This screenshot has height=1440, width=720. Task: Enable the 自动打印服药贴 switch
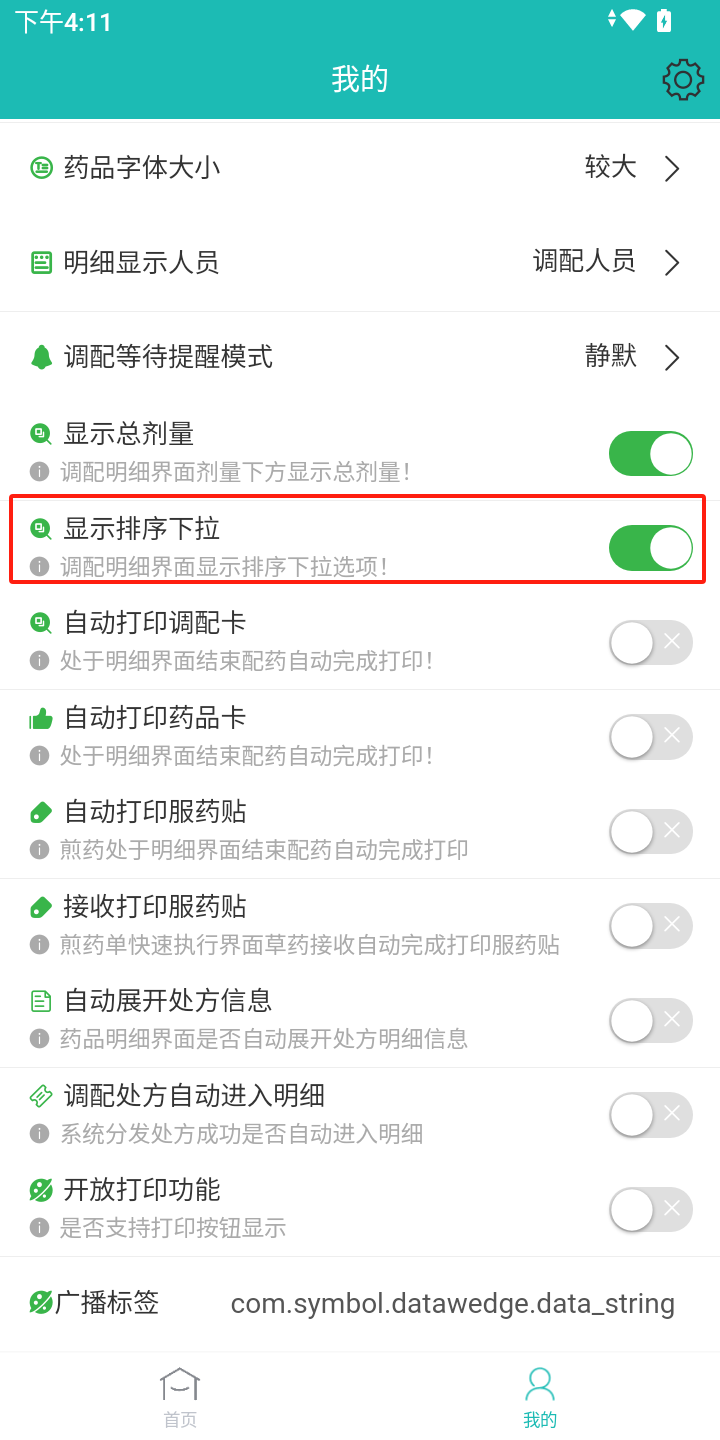pyautogui.click(x=651, y=831)
